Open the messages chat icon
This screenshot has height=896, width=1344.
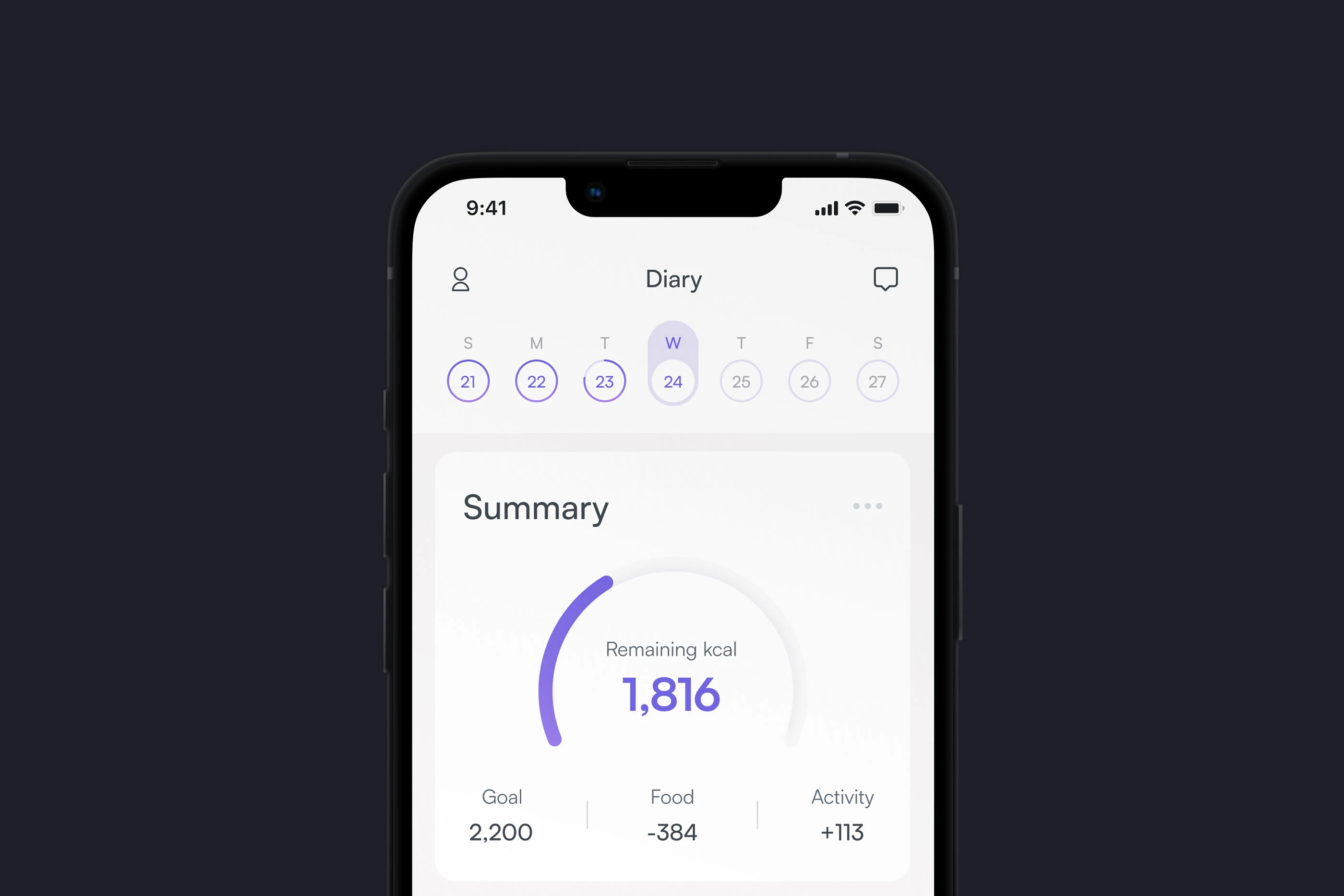coord(885,279)
